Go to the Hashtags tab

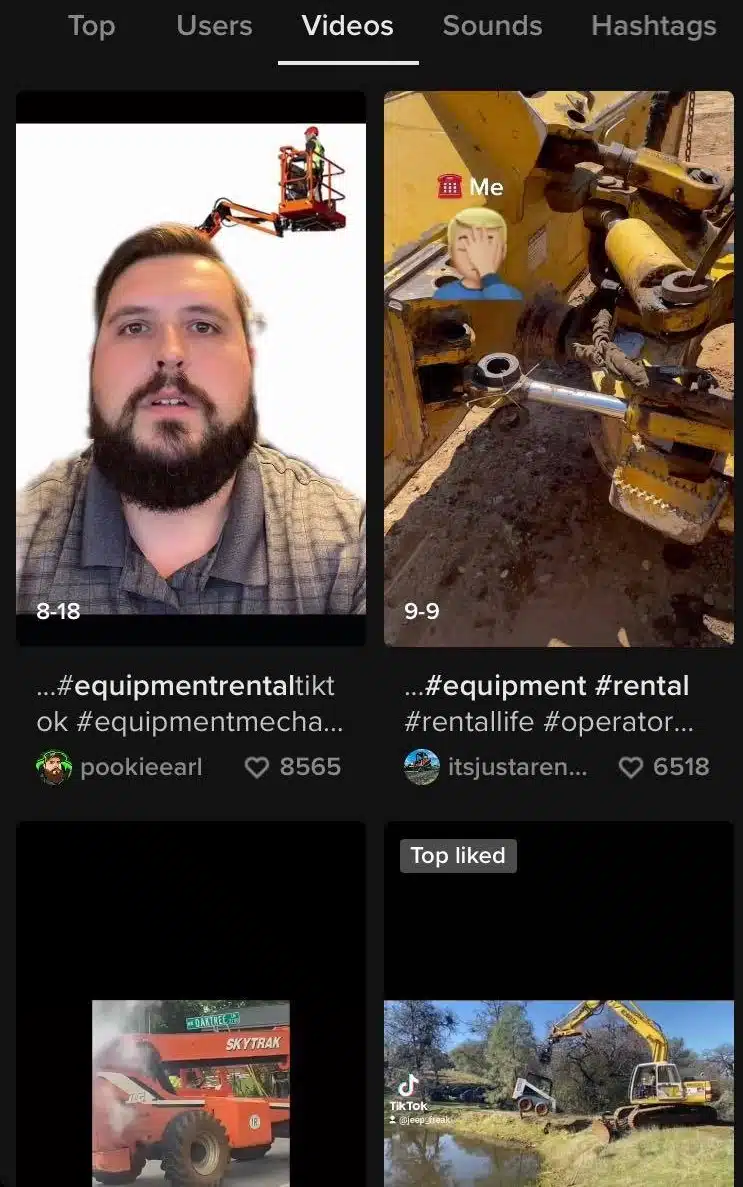653,26
